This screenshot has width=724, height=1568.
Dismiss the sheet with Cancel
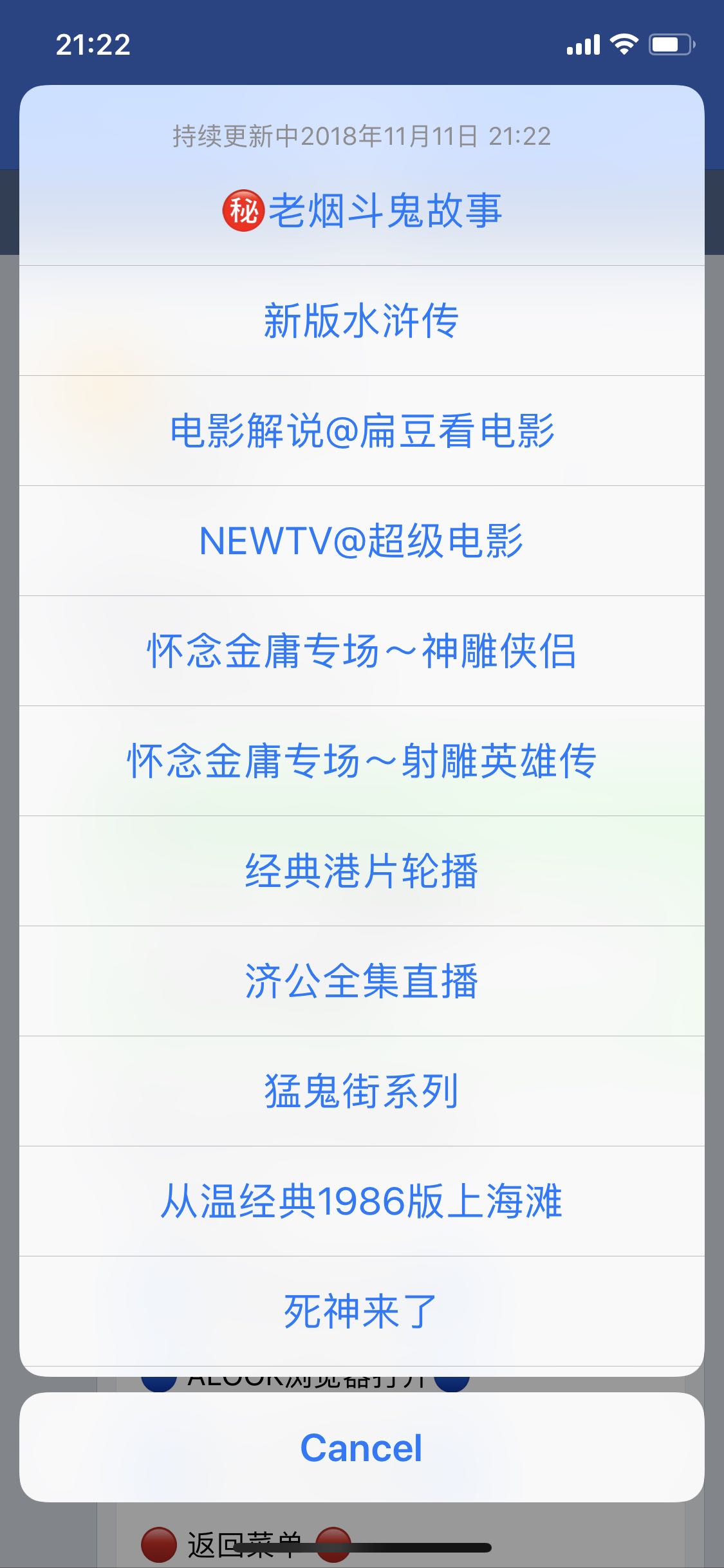point(362,1448)
